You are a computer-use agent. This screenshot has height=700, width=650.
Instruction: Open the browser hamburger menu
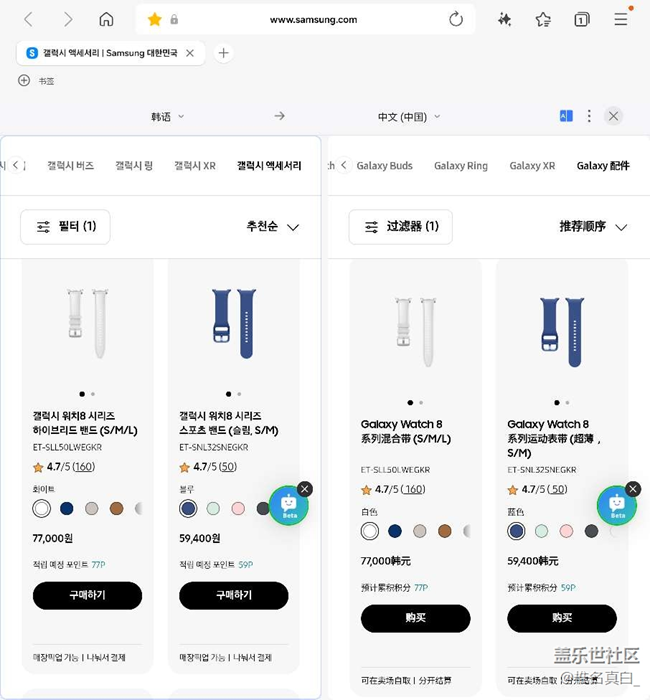click(x=621, y=19)
